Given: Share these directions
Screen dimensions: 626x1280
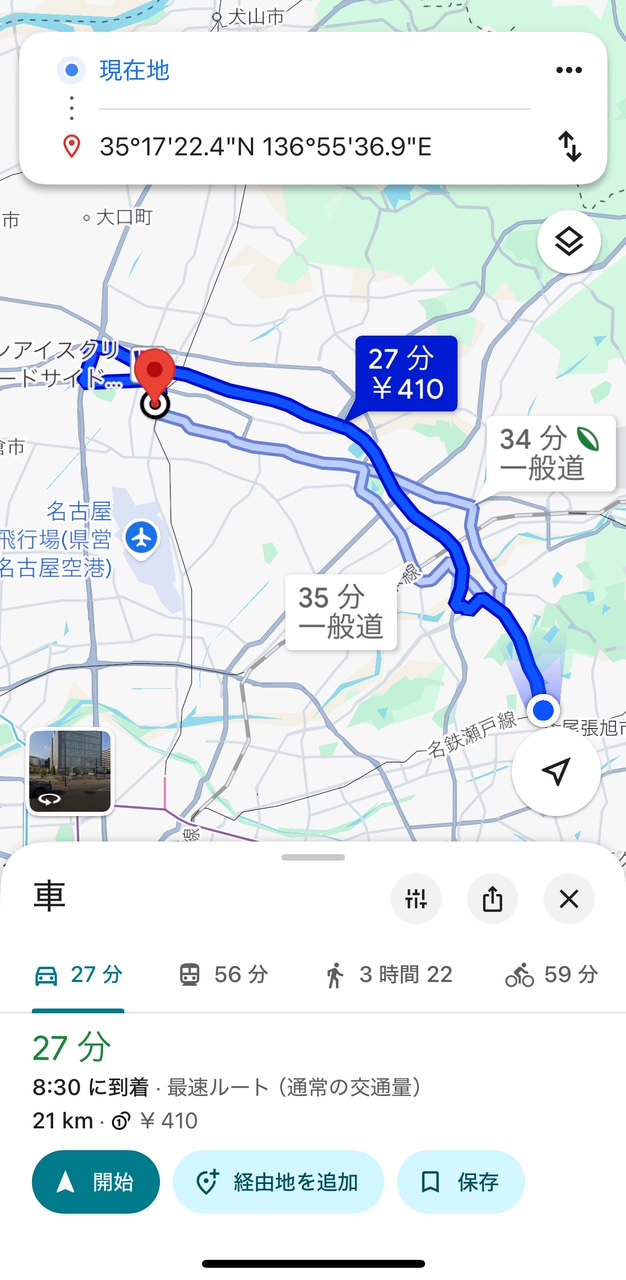Looking at the screenshot, I should (492, 899).
